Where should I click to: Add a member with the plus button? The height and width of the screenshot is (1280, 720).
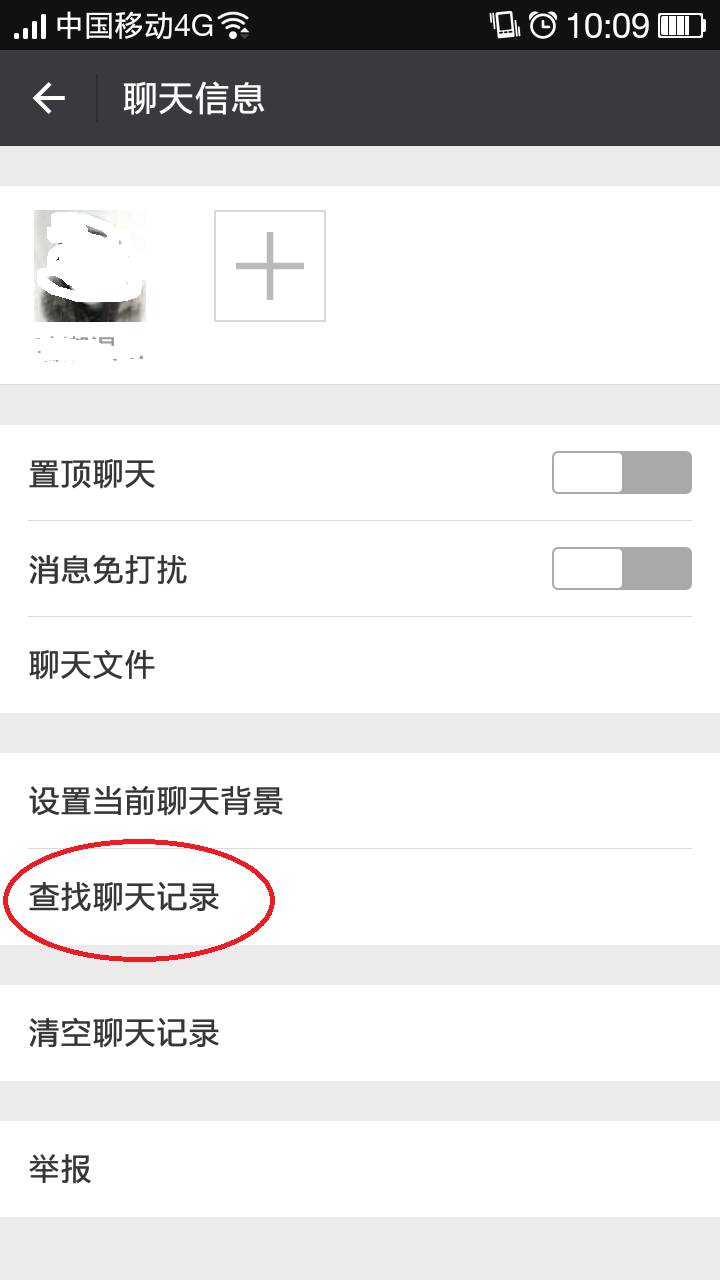(270, 266)
